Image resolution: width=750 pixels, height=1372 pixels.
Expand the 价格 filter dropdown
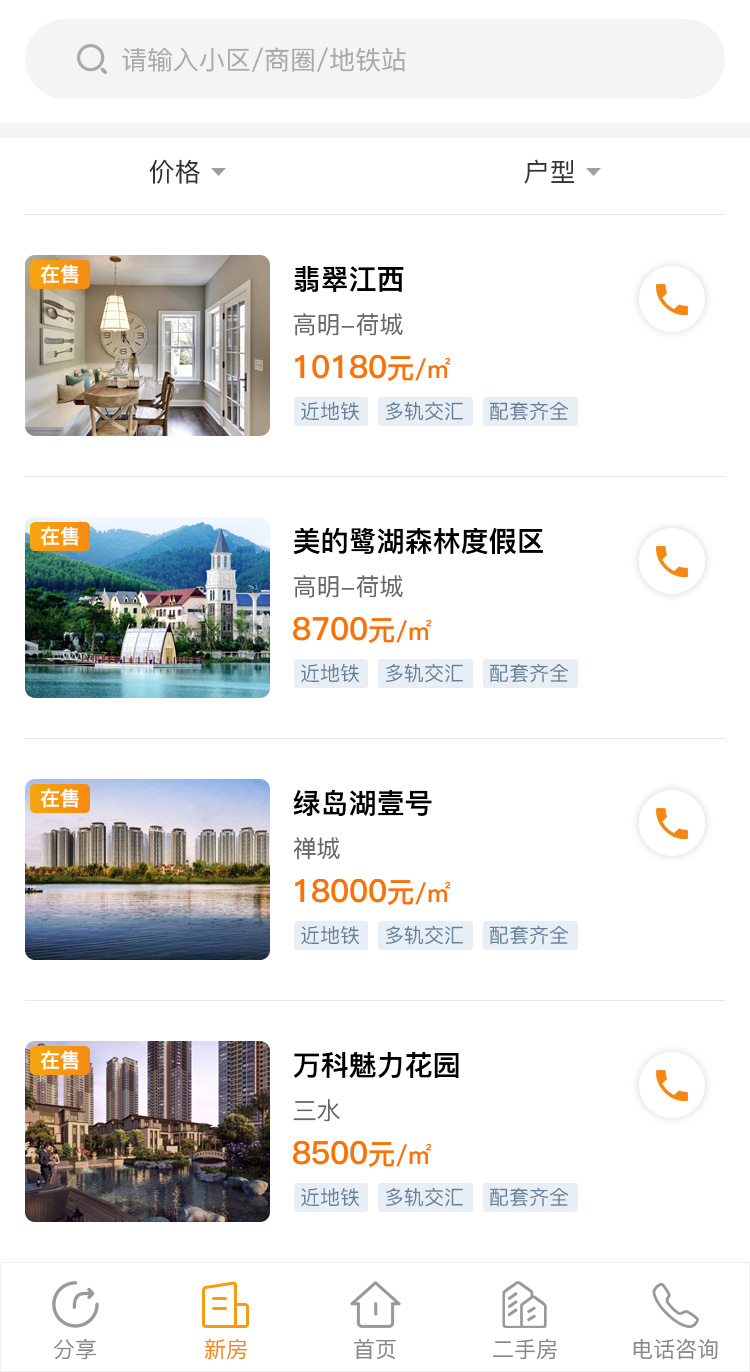coord(187,172)
